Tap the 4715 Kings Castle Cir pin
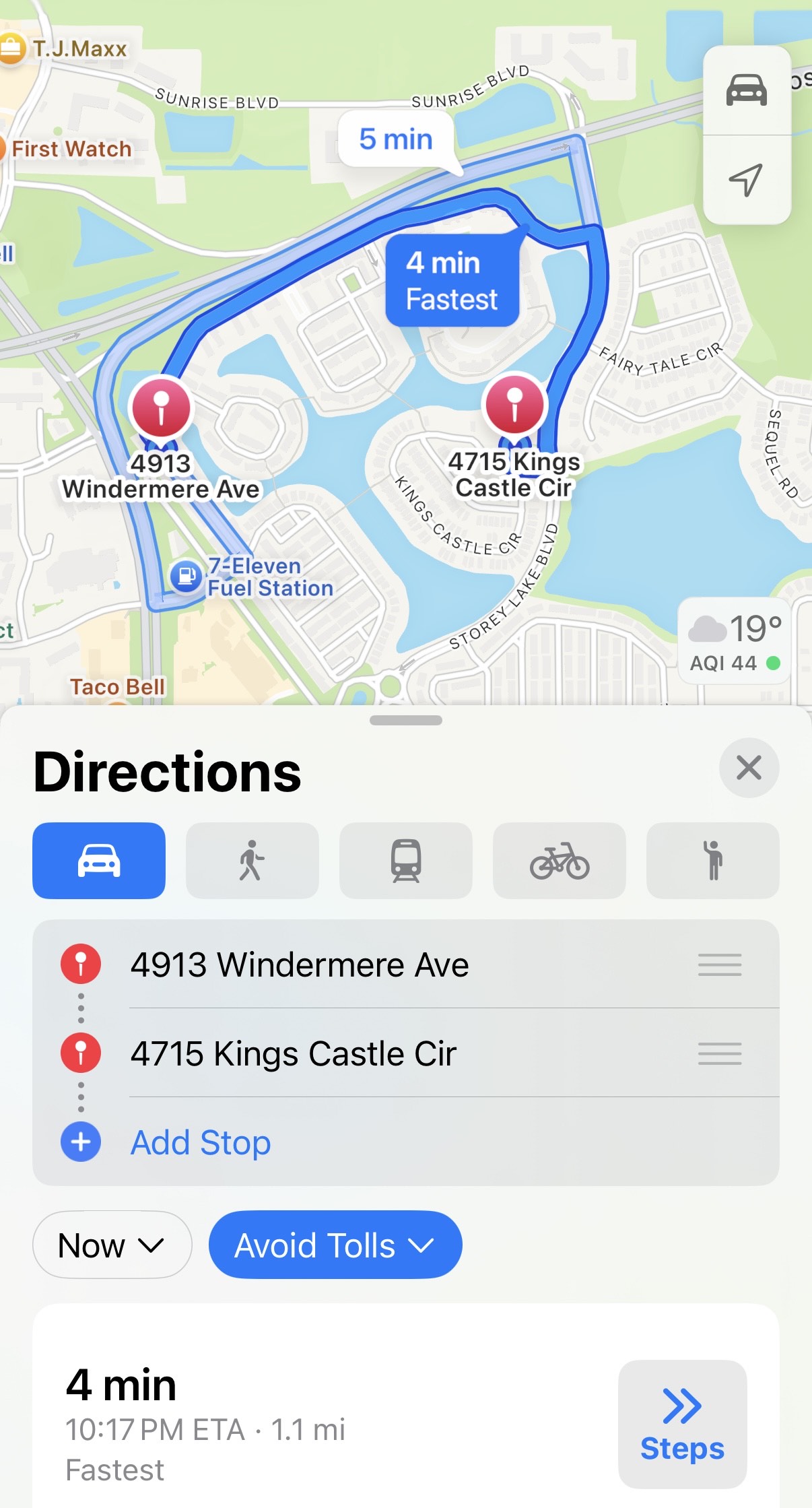The width and height of the screenshot is (812, 1508). click(x=515, y=405)
